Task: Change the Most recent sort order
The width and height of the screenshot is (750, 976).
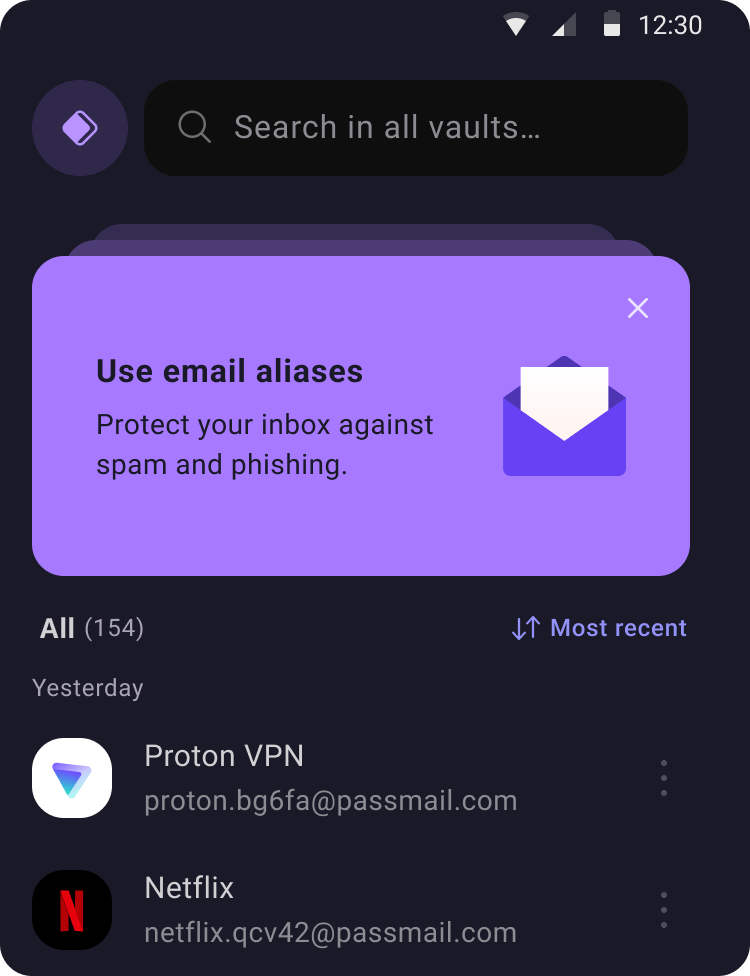Action: click(x=599, y=628)
